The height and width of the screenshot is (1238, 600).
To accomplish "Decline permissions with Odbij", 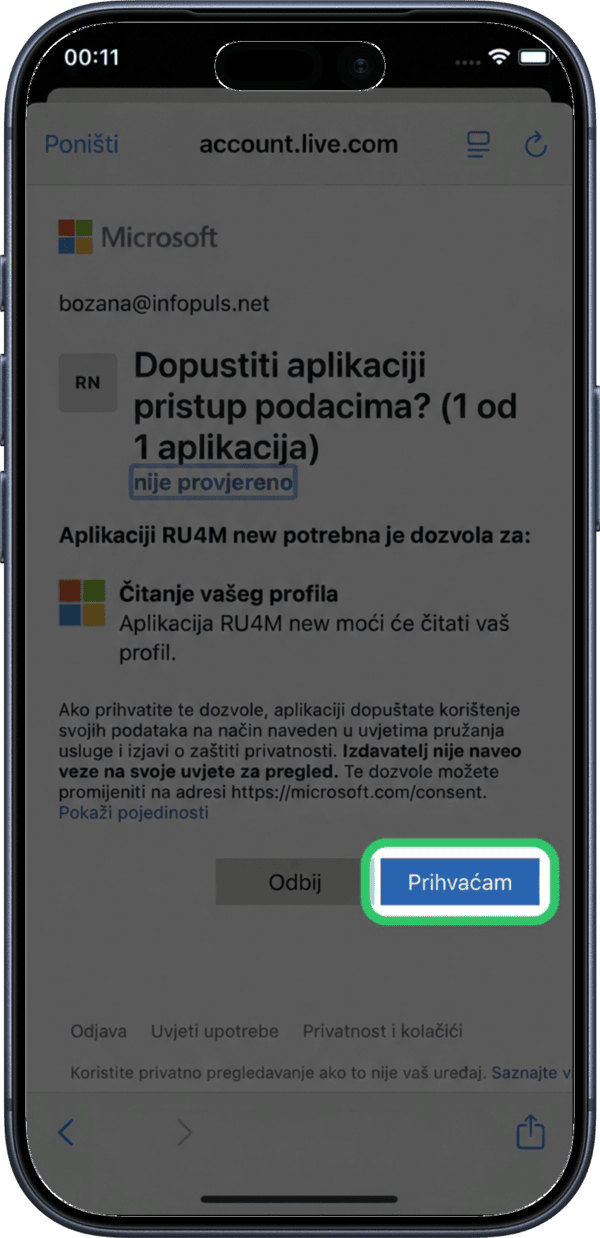I will click(x=294, y=882).
